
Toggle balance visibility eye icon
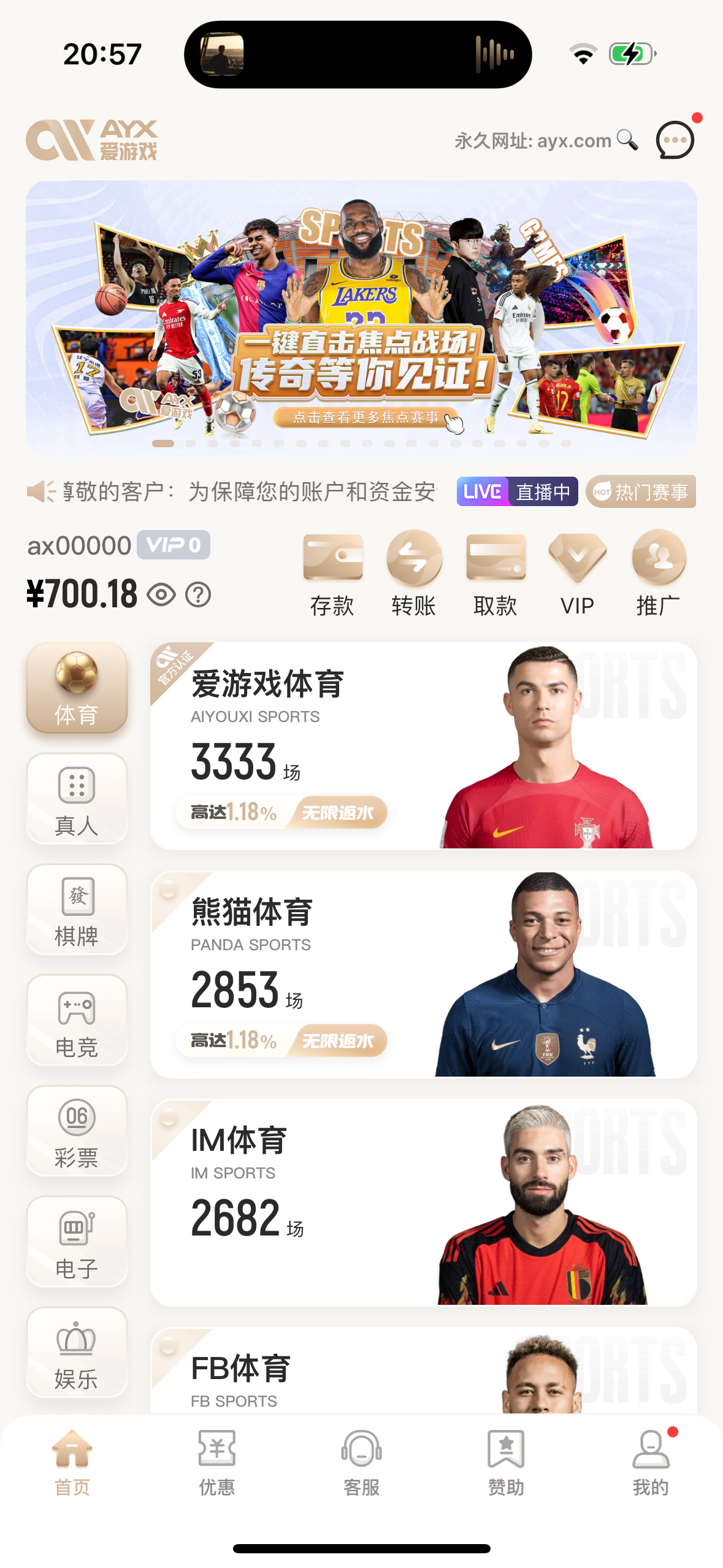pos(161,594)
